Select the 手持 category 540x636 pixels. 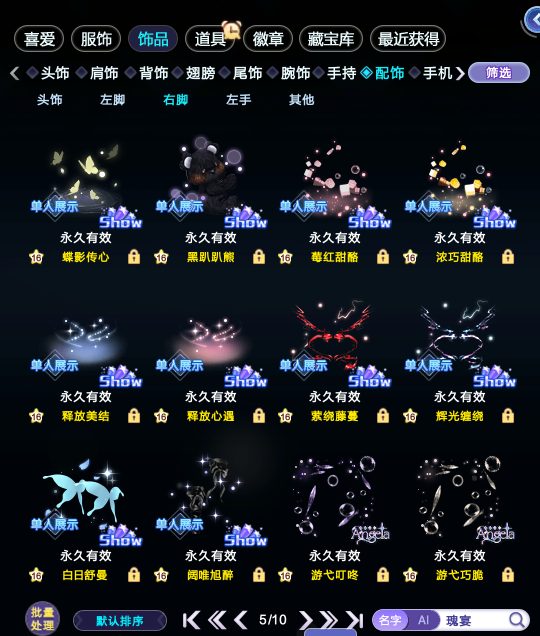click(341, 73)
